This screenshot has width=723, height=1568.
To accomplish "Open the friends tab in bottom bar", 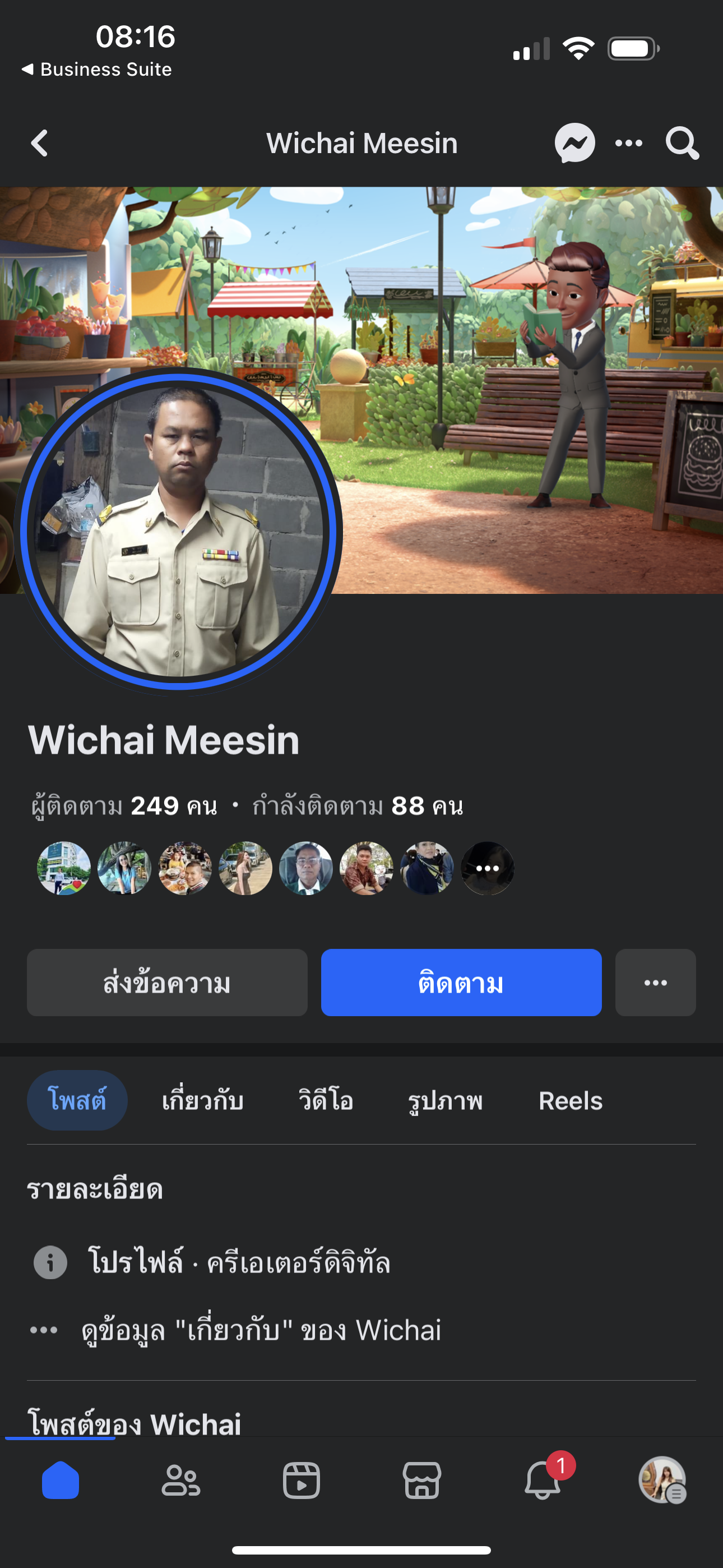I will pos(180,1481).
